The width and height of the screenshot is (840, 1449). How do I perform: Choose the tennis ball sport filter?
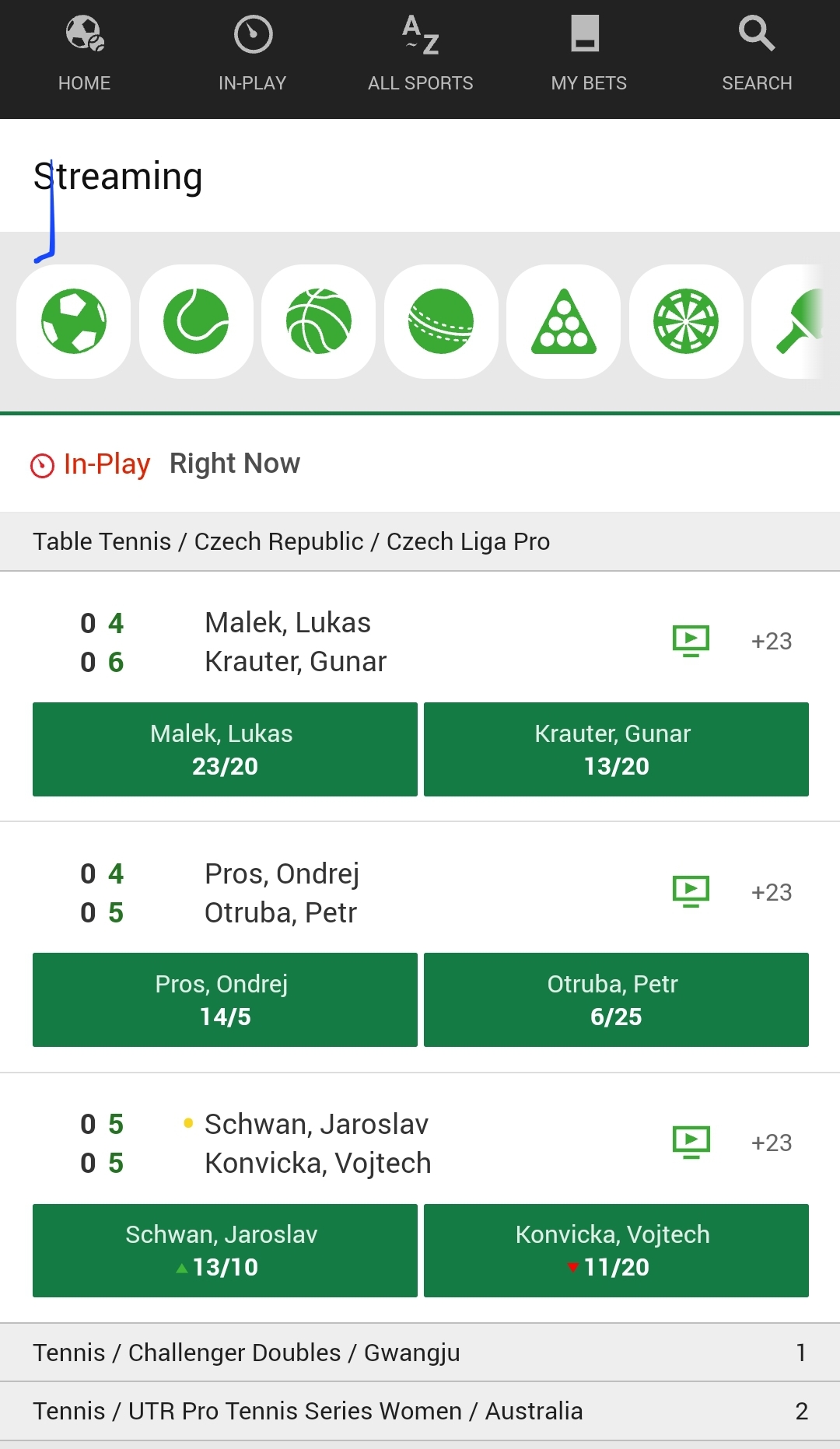pyautogui.click(x=195, y=320)
